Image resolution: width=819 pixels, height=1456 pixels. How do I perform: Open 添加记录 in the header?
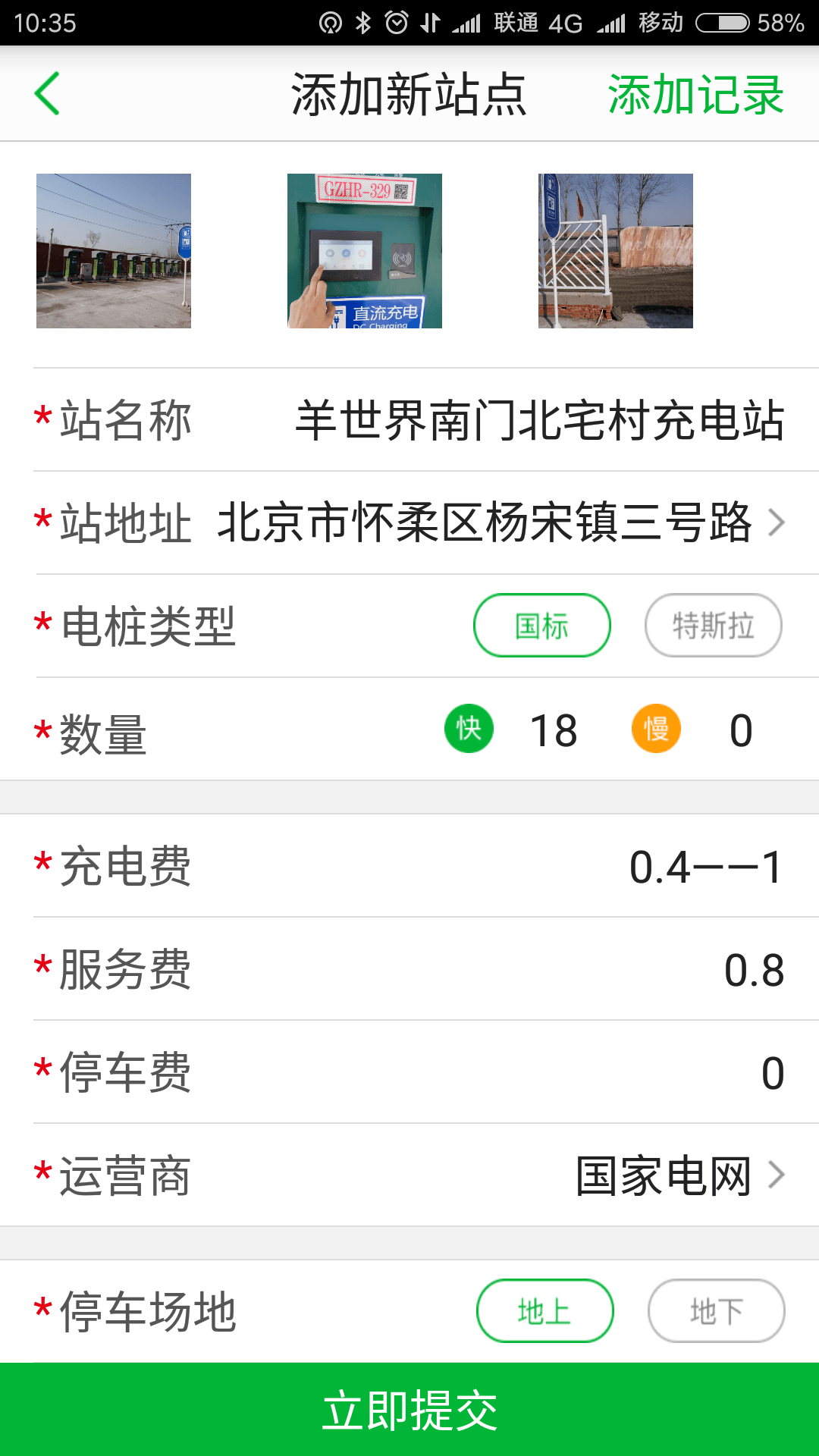pyautogui.click(x=696, y=95)
